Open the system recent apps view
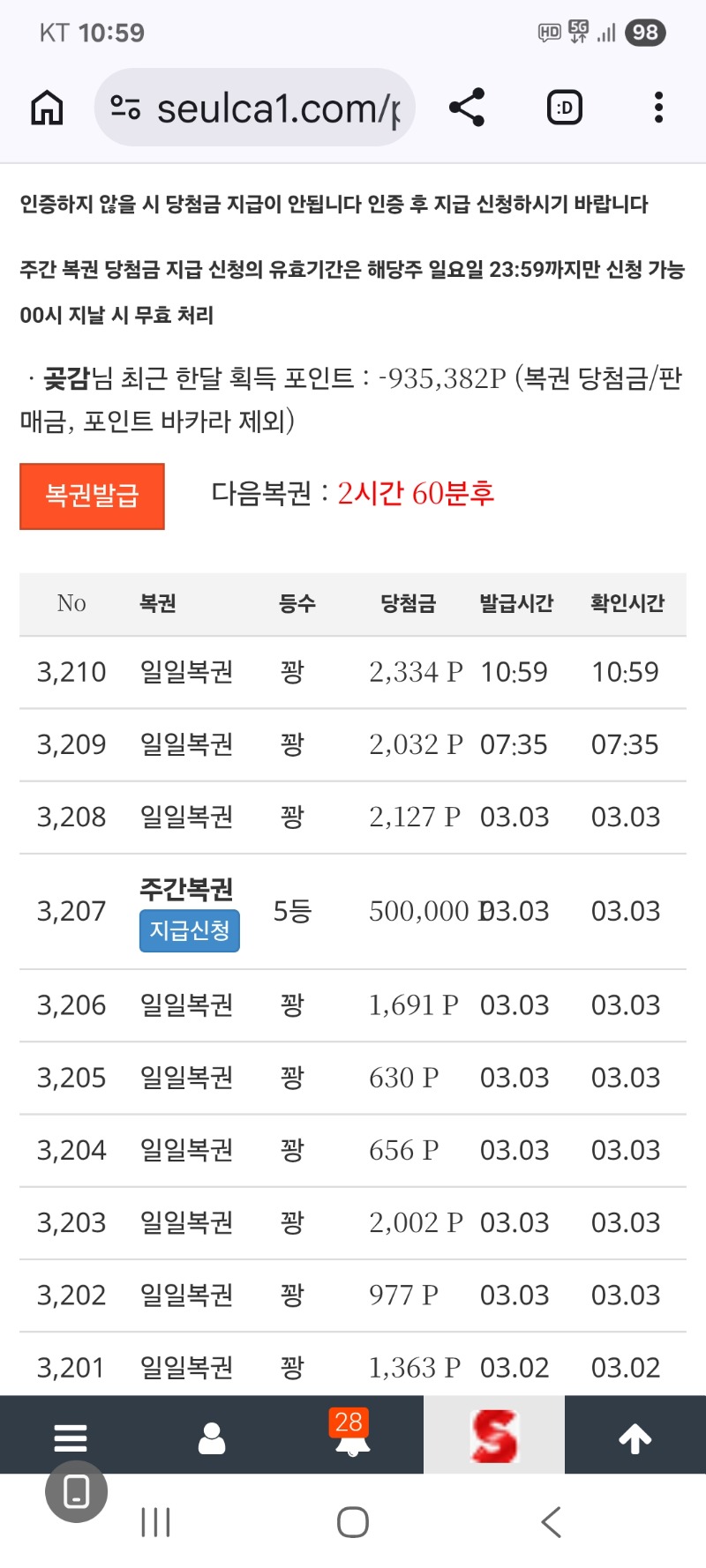Viewport: 706px width, 1568px height. tap(155, 1522)
